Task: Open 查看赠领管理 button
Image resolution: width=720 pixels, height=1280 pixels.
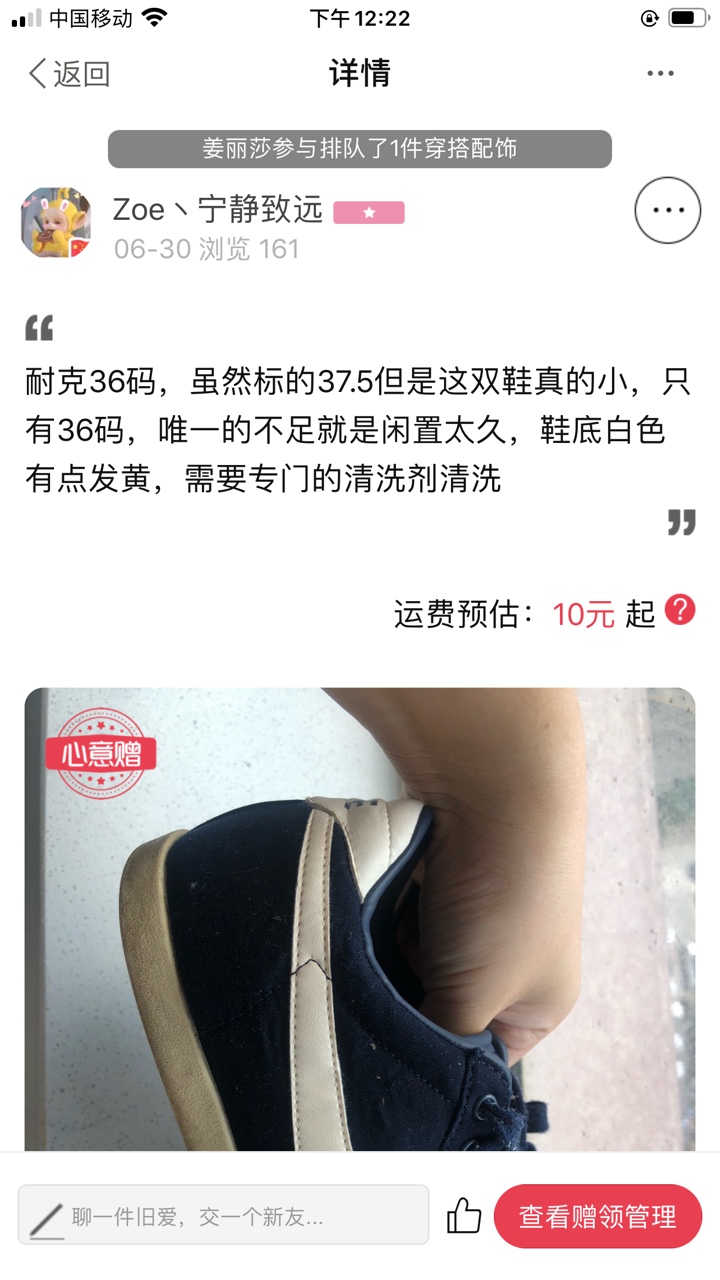Action: [598, 1216]
